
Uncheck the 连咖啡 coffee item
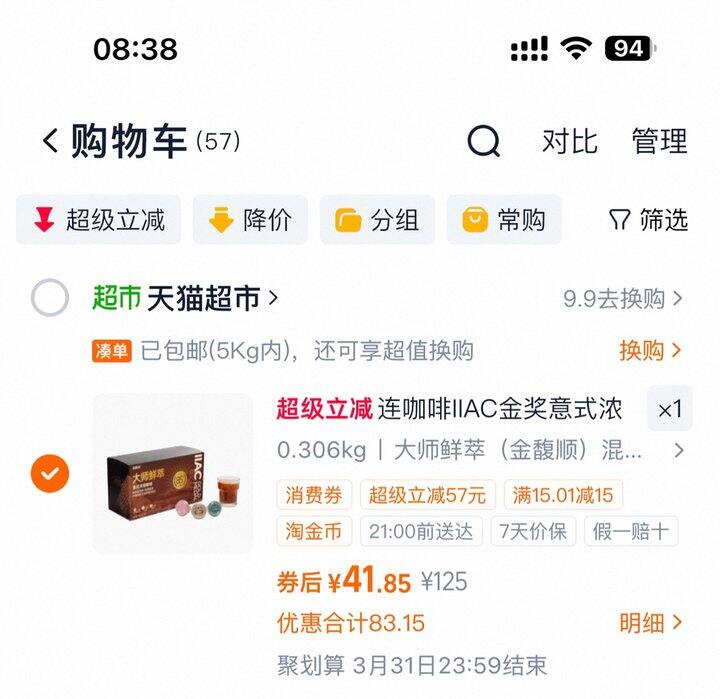click(x=50, y=473)
